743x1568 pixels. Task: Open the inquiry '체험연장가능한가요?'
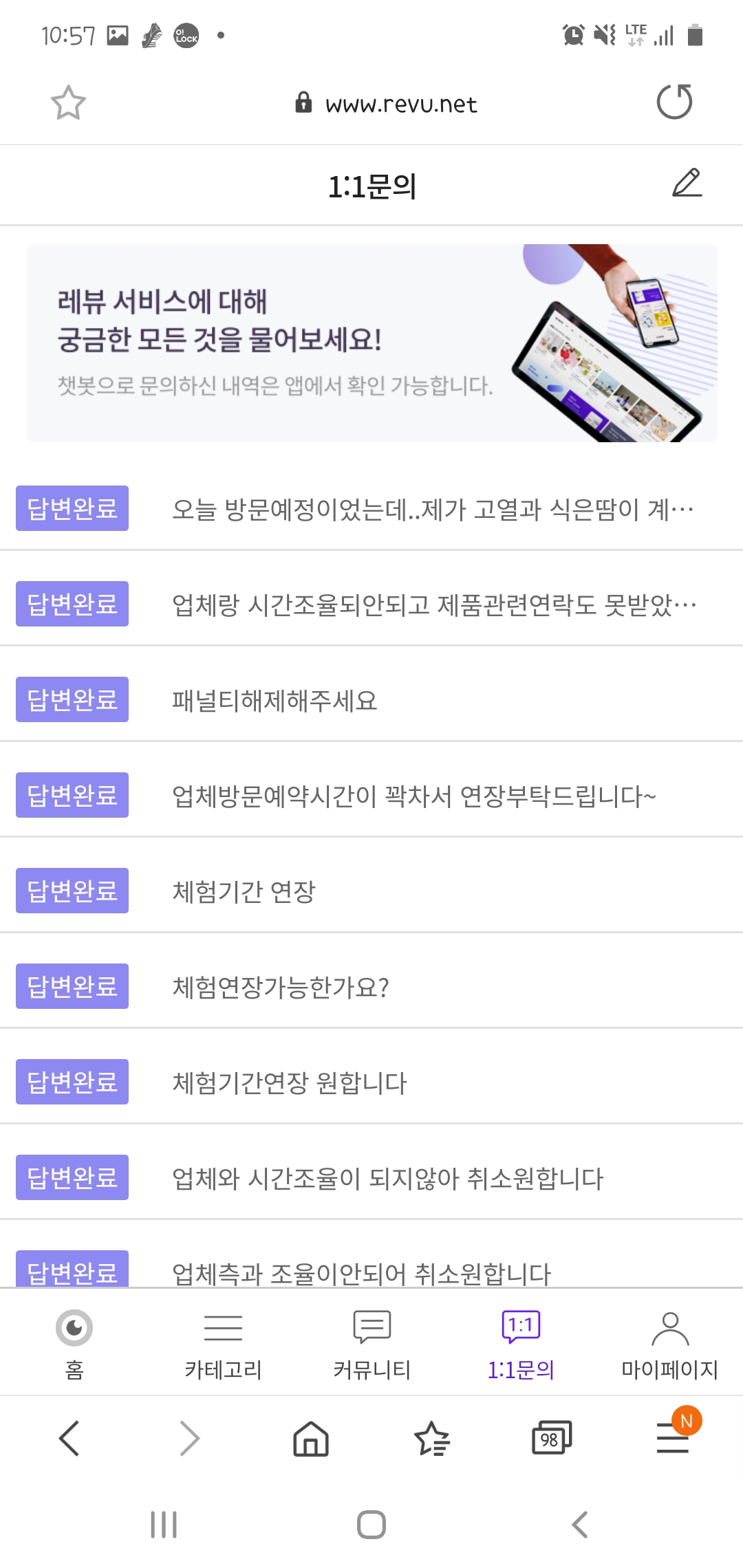click(281, 987)
